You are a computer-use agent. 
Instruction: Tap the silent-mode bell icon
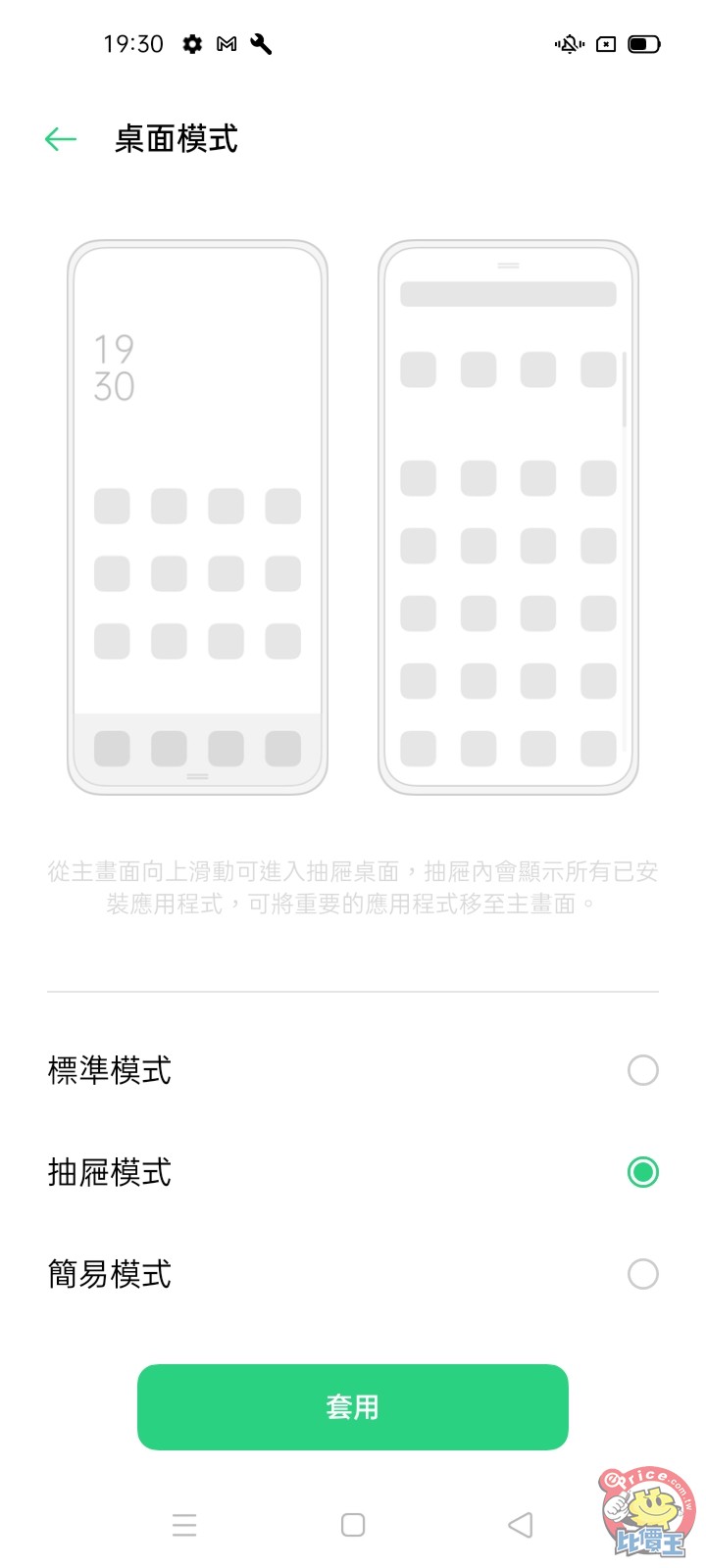(569, 44)
